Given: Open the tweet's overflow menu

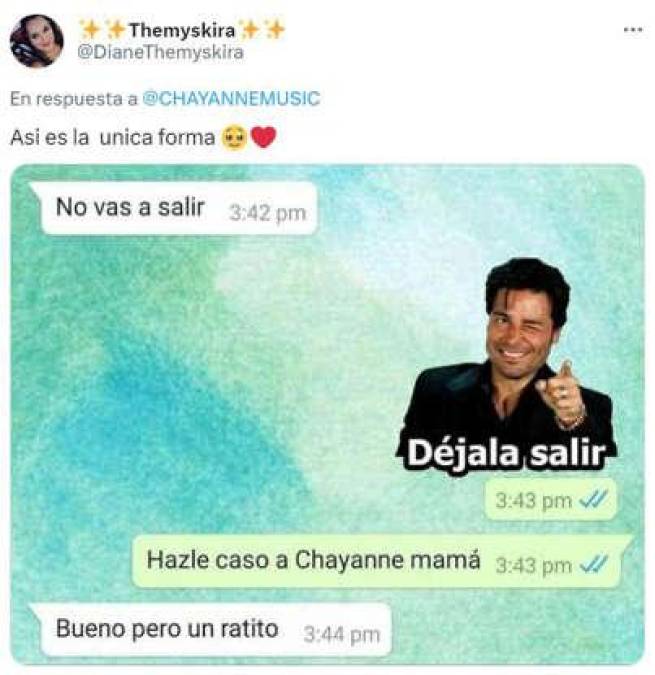Looking at the screenshot, I should (x=632, y=30).
